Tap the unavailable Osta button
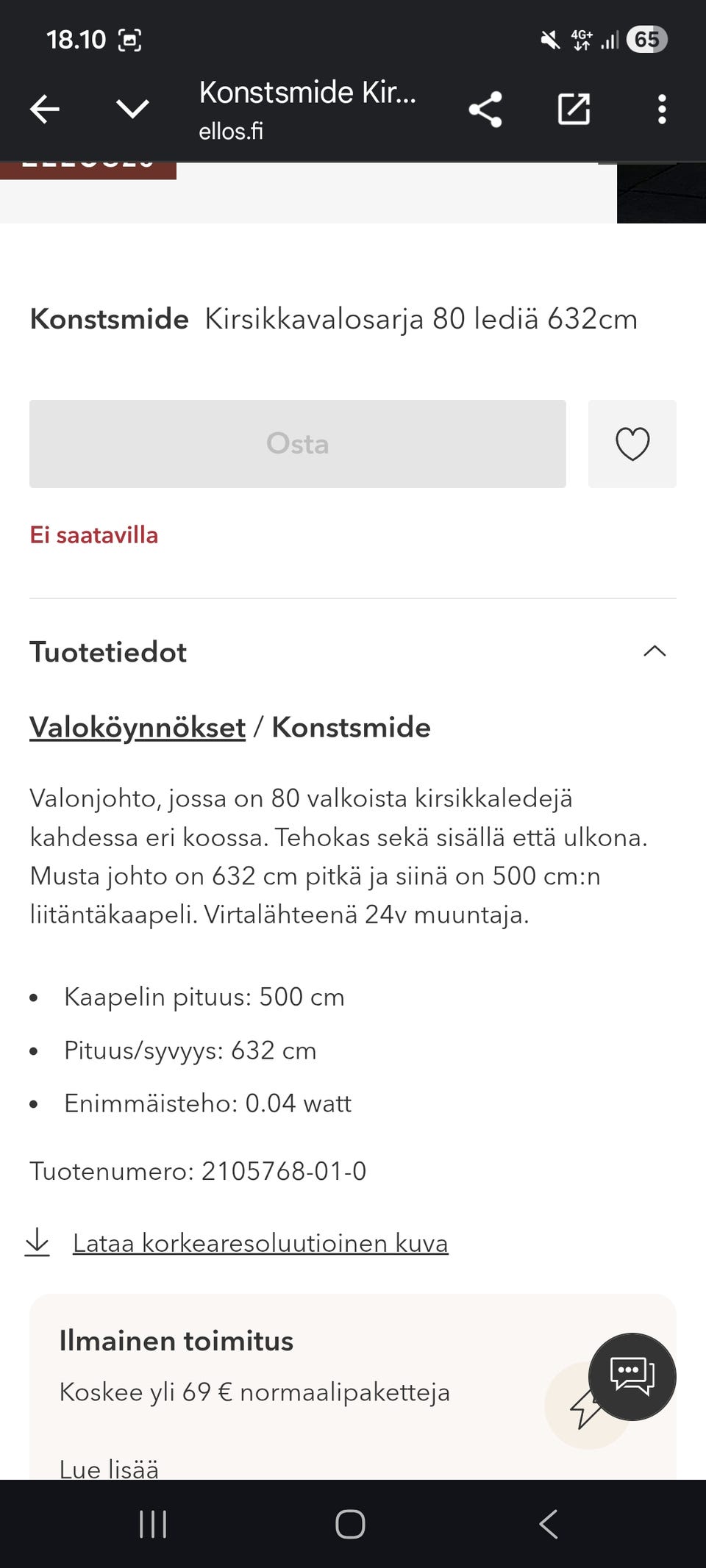 pyautogui.click(x=297, y=443)
